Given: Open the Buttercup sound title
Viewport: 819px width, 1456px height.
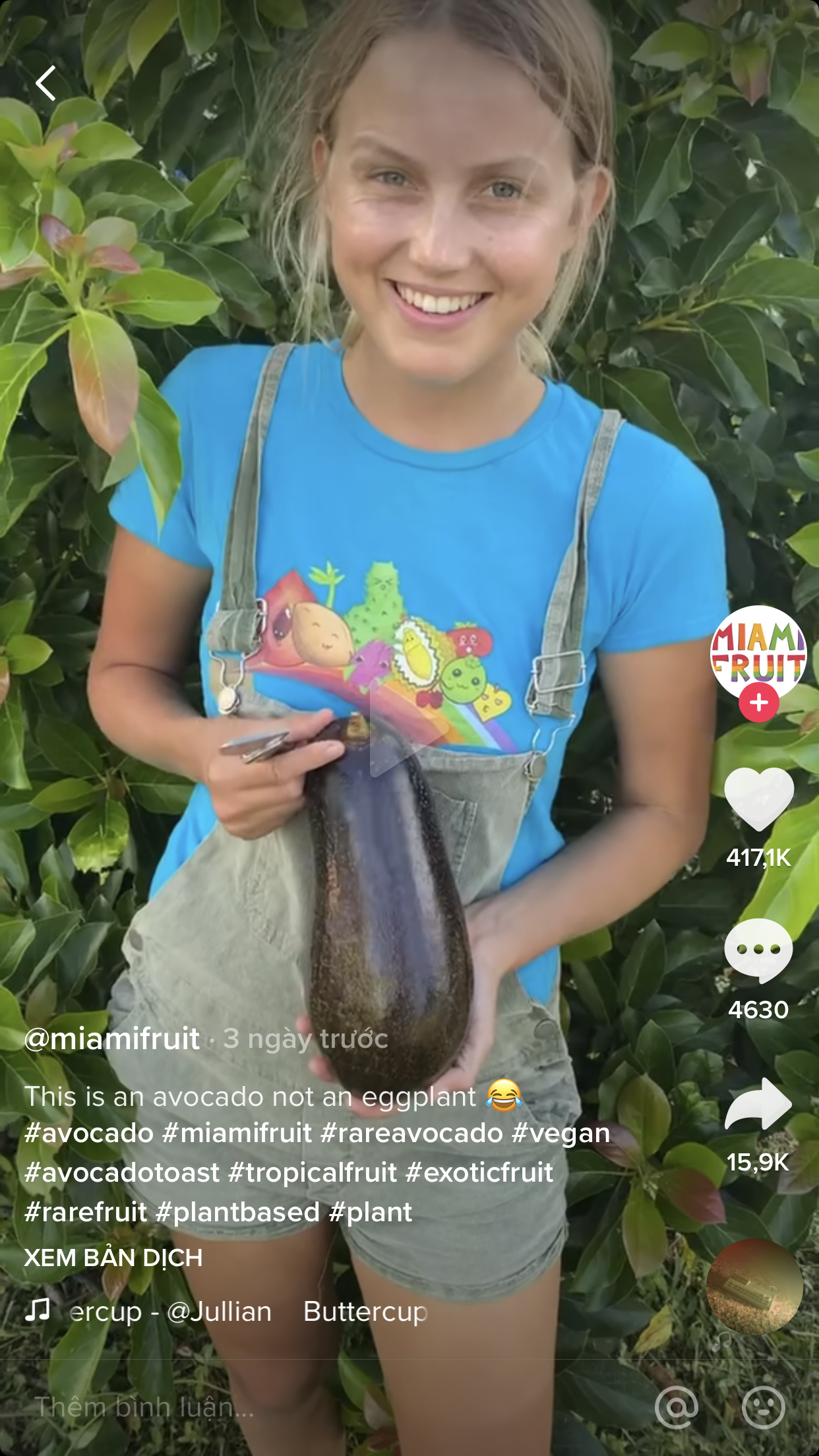Looking at the screenshot, I should tap(366, 1312).
